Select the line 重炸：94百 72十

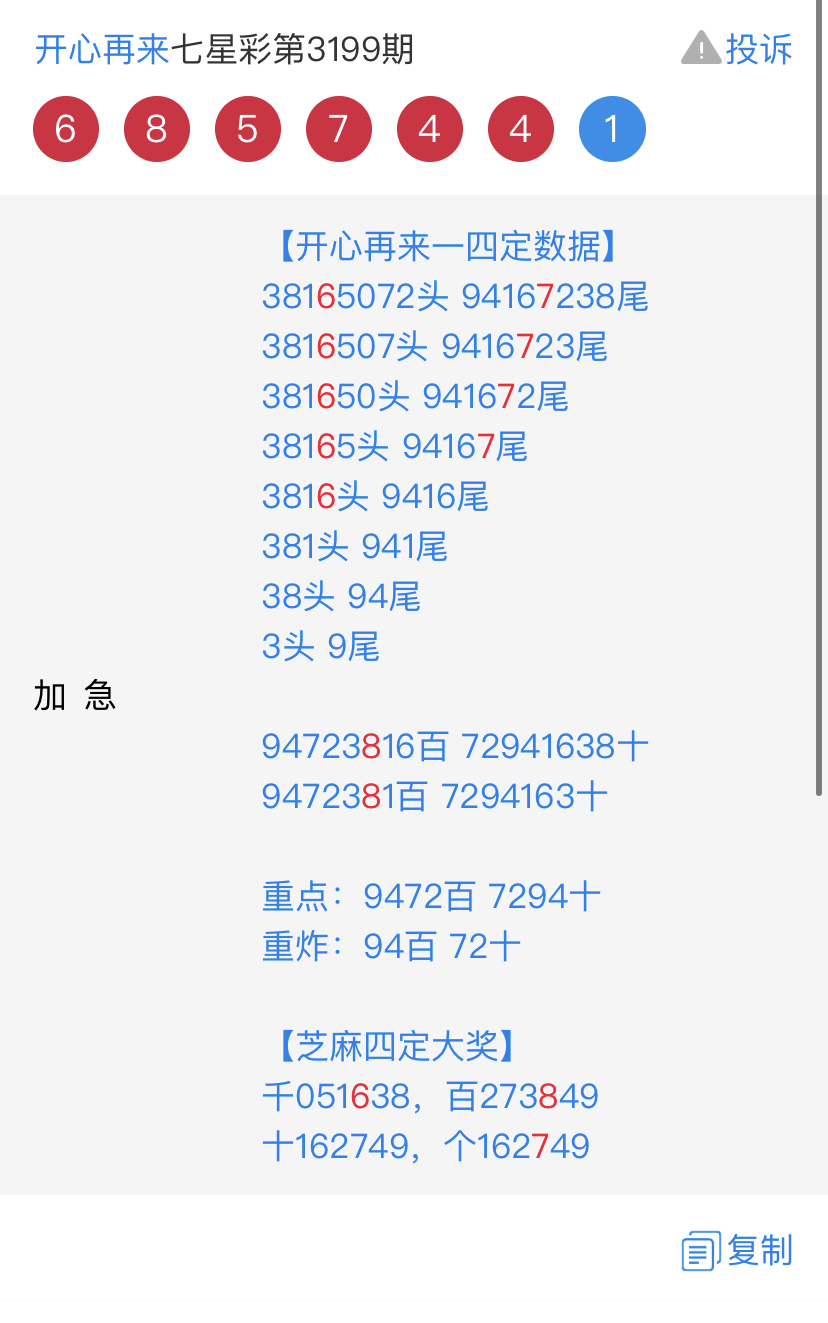(x=390, y=946)
